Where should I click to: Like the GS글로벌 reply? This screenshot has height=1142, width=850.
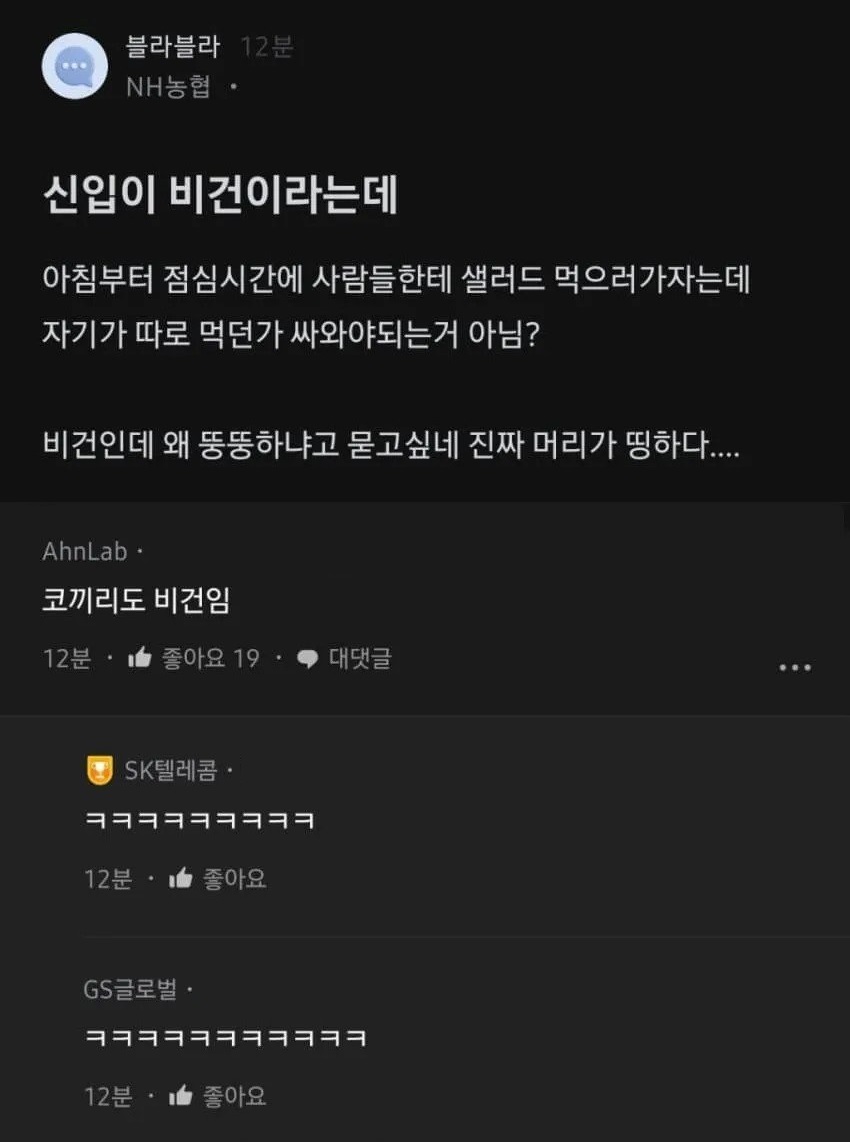click(x=218, y=1096)
